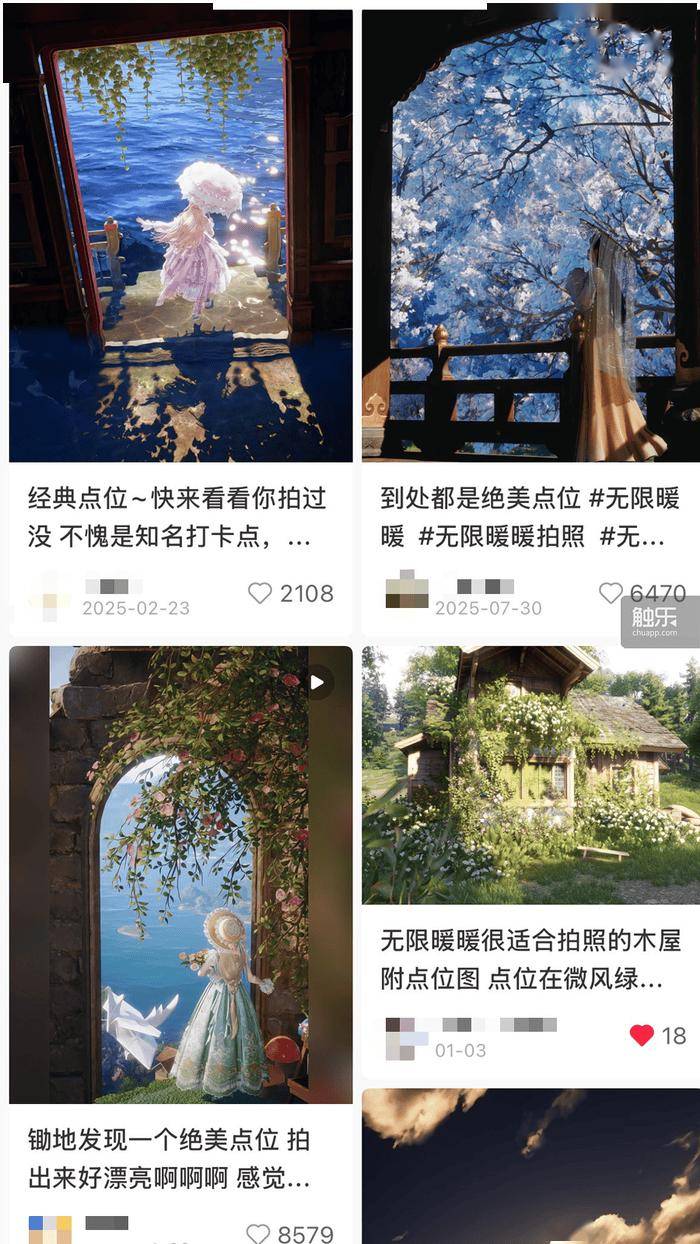Open author avatar of the 2025-02-23 post
The width and height of the screenshot is (700, 1244).
(x=47, y=593)
